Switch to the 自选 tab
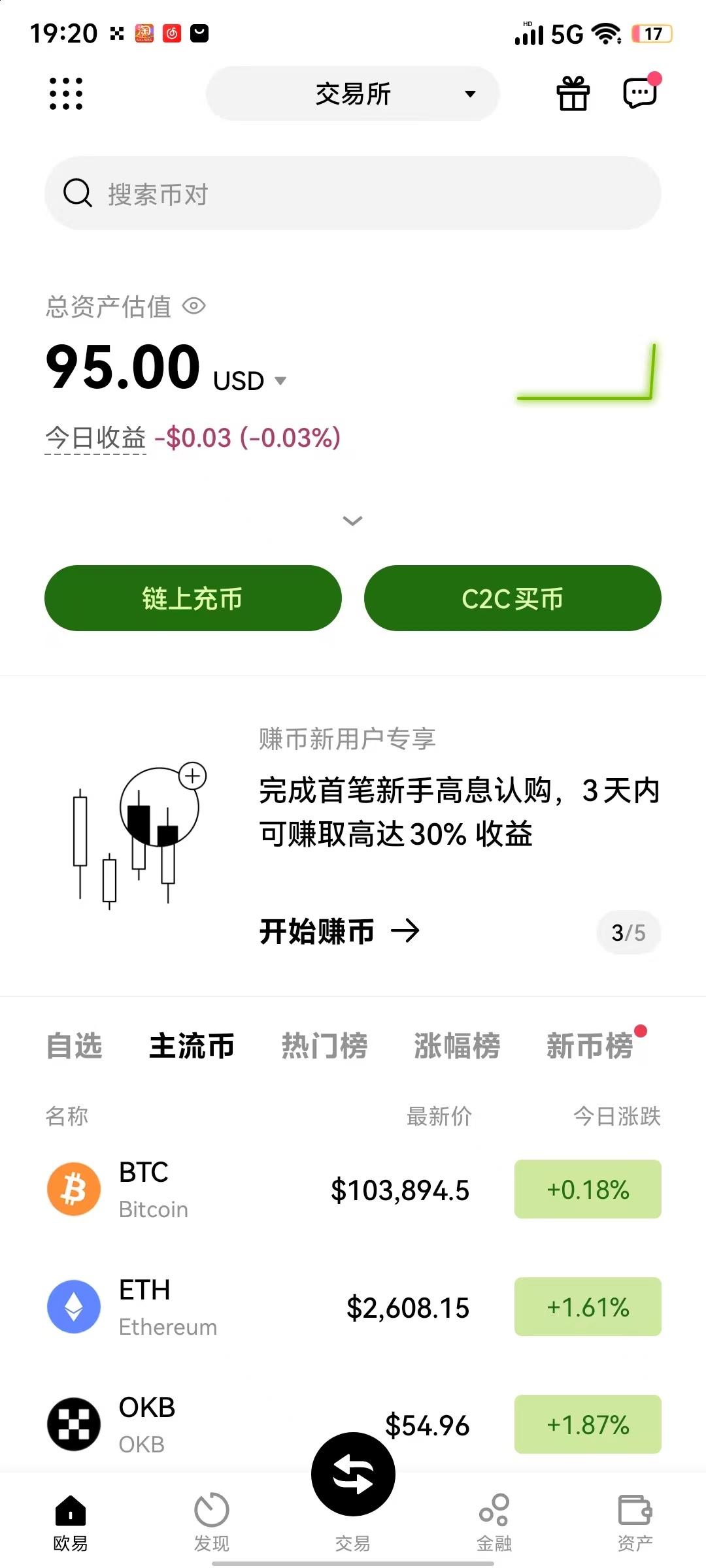 pos(75,1046)
